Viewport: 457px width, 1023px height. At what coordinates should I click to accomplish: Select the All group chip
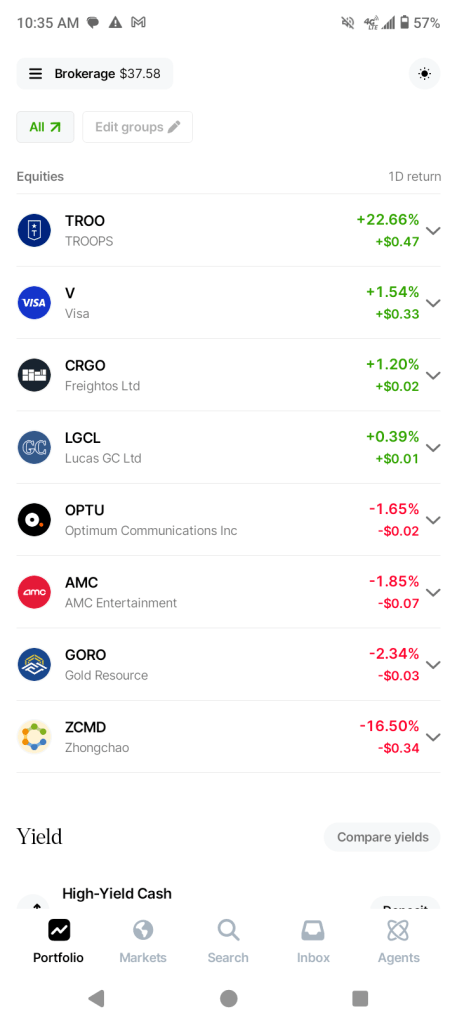45,127
